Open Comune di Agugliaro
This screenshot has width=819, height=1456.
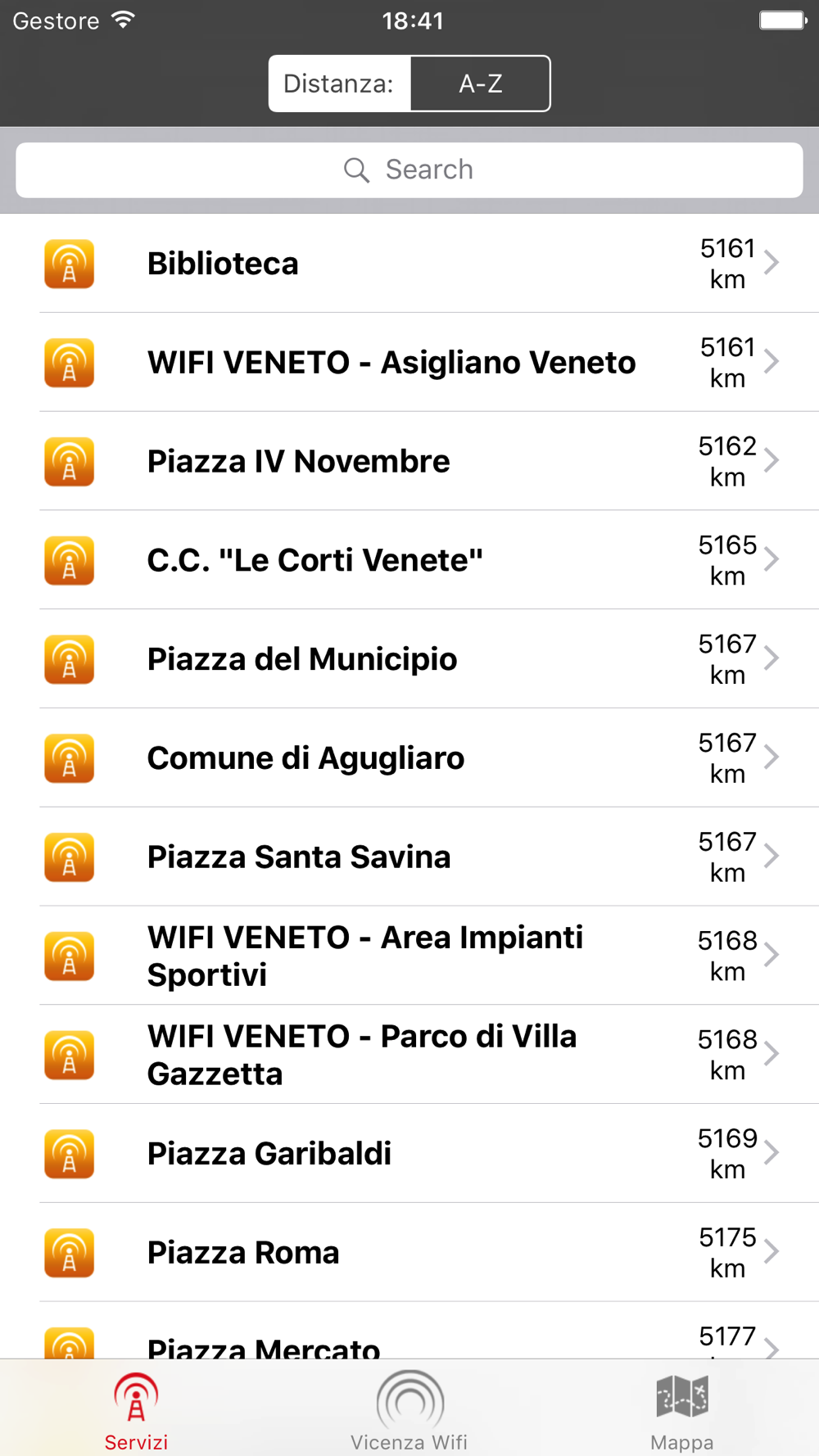click(409, 758)
